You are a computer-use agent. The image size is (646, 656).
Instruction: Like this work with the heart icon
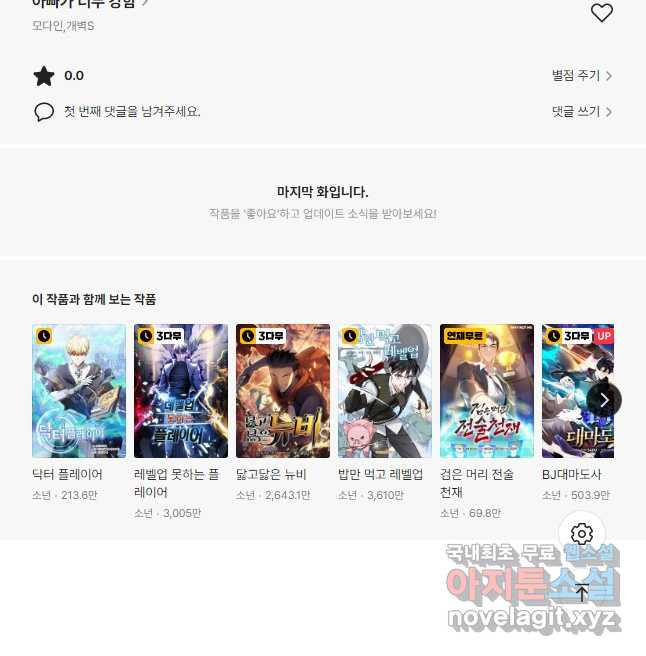pyautogui.click(x=601, y=13)
